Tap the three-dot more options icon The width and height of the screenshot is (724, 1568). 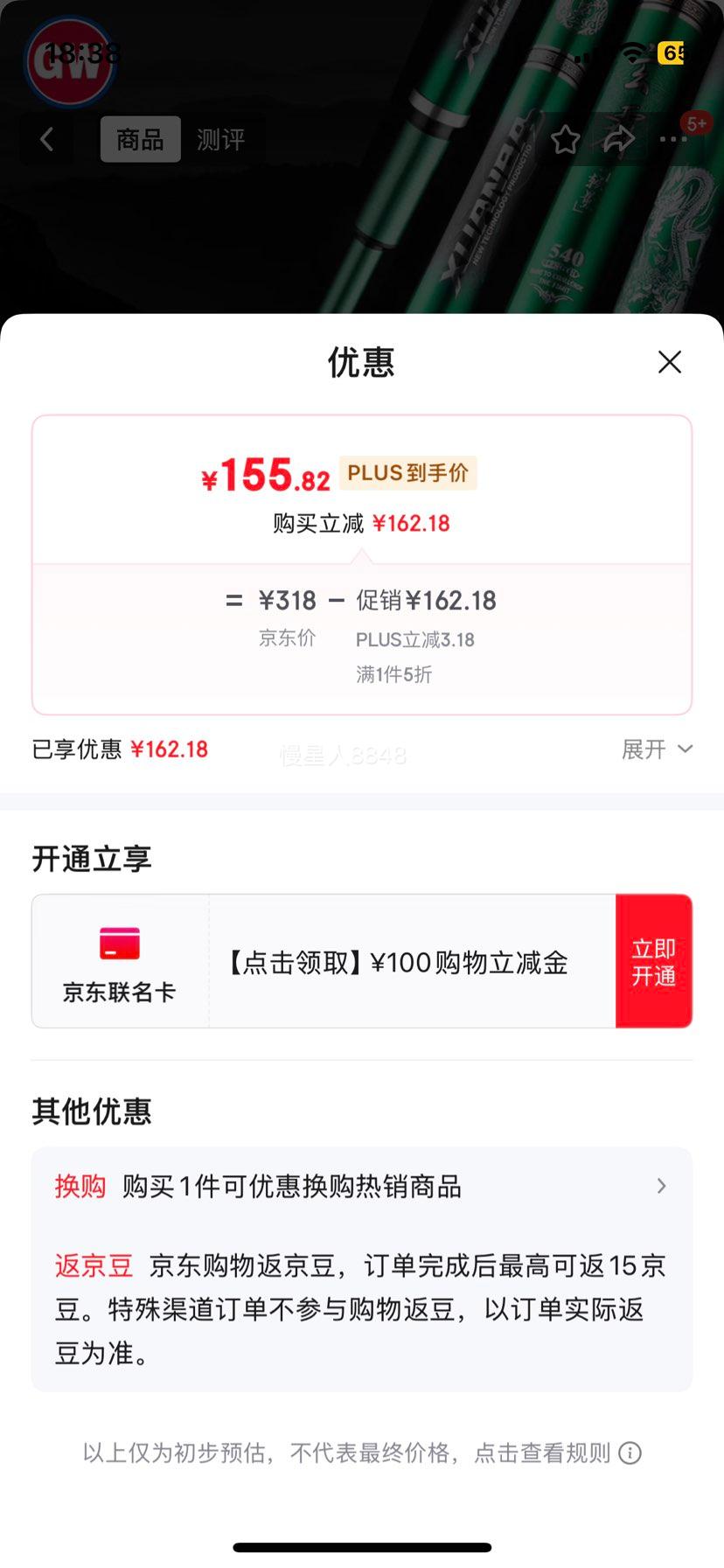click(x=672, y=139)
